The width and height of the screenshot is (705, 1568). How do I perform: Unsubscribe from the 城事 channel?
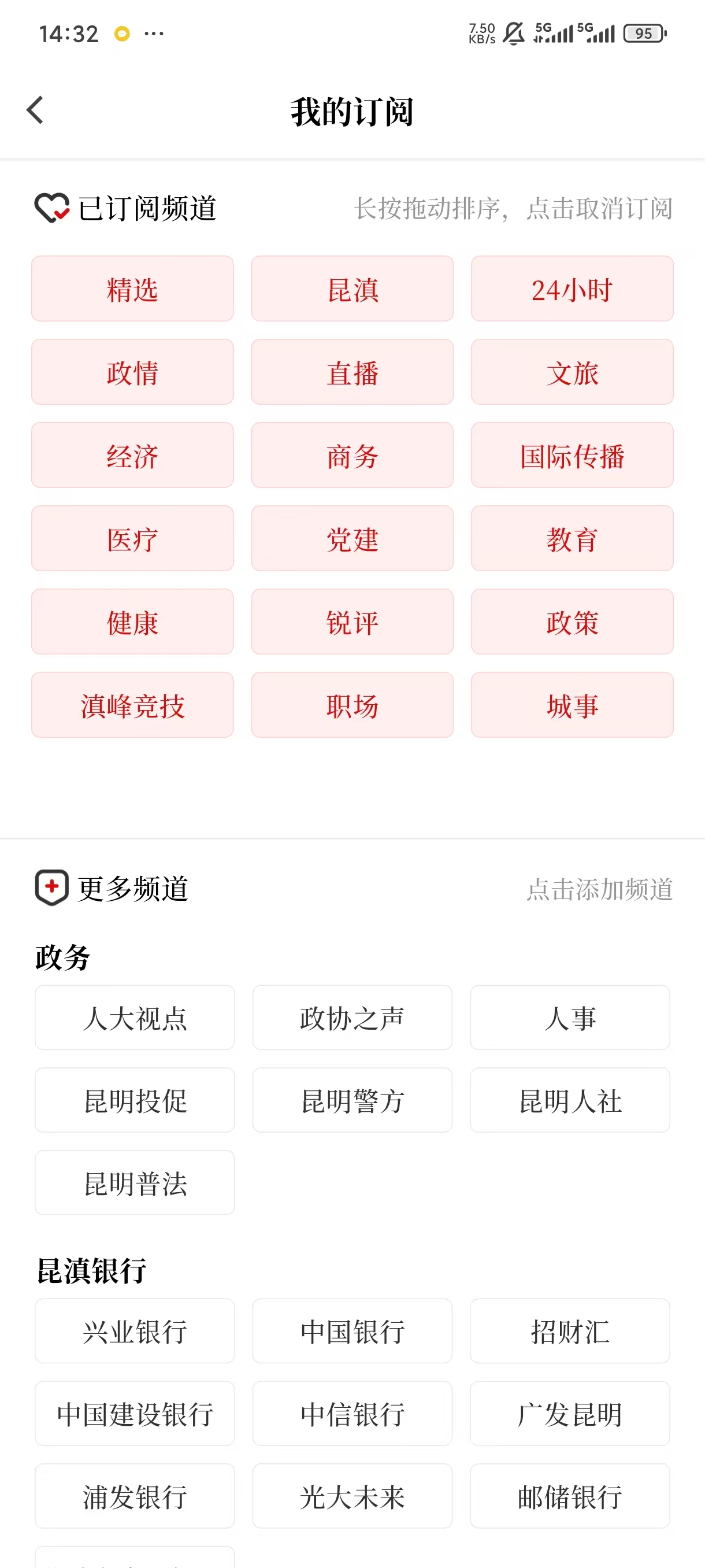pyautogui.click(x=572, y=705)
